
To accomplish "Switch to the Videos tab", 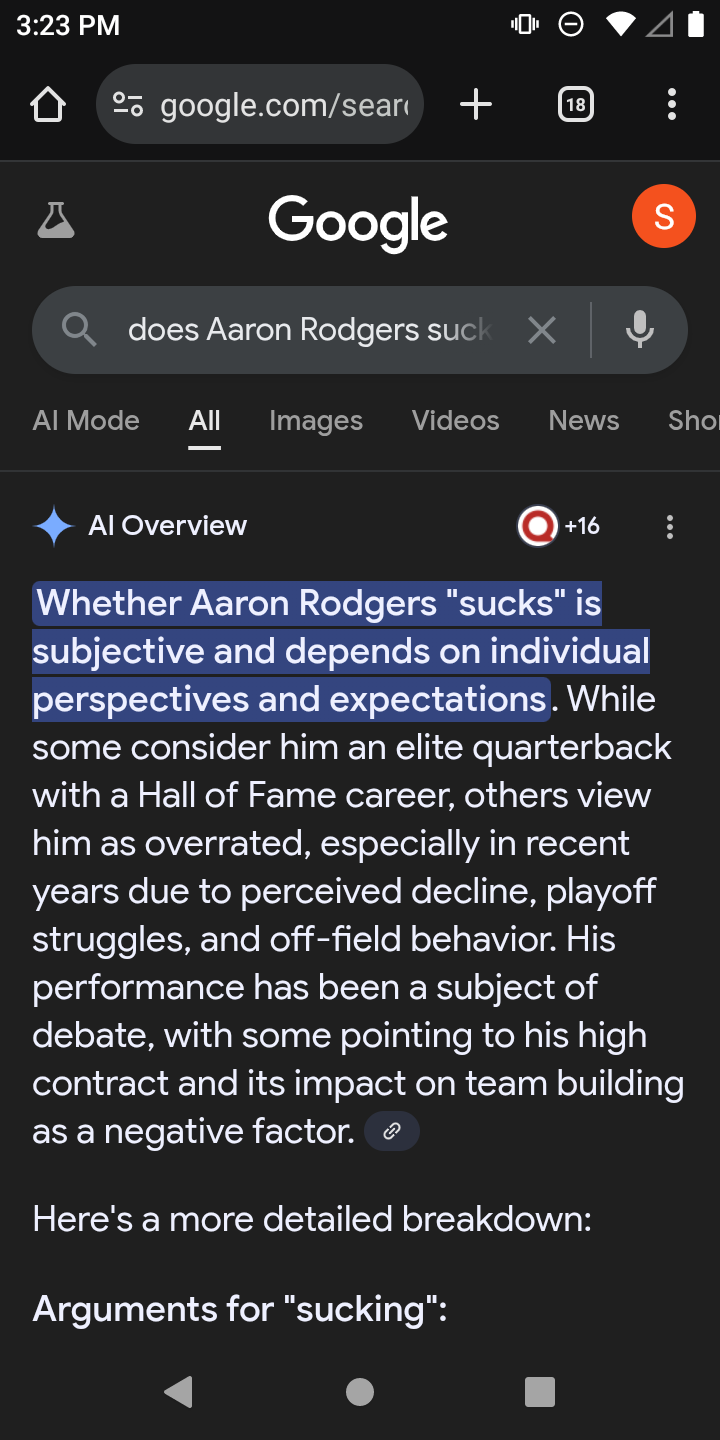I will coord(456,421).
